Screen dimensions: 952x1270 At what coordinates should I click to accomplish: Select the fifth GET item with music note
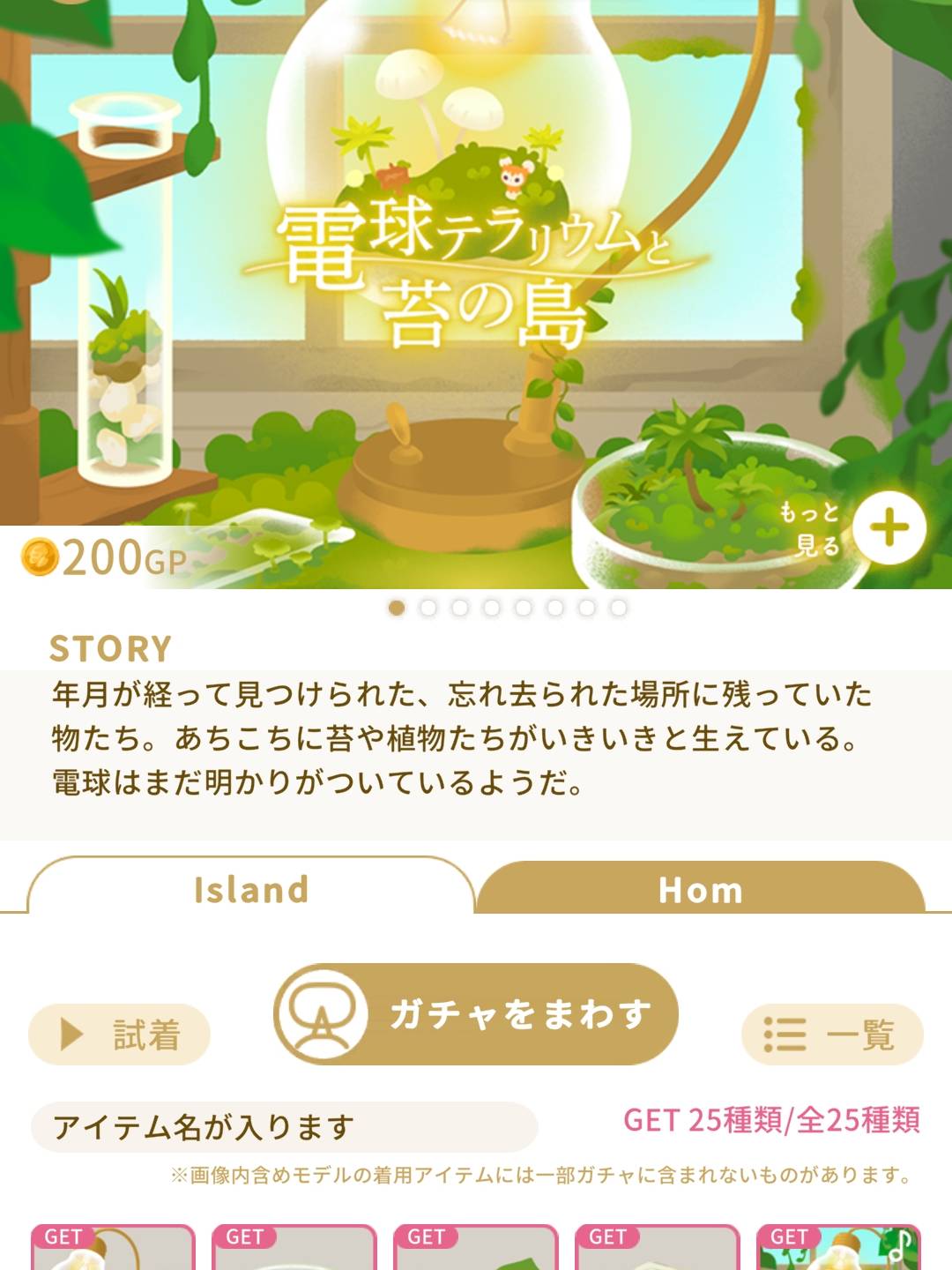tap(839, 1248)
